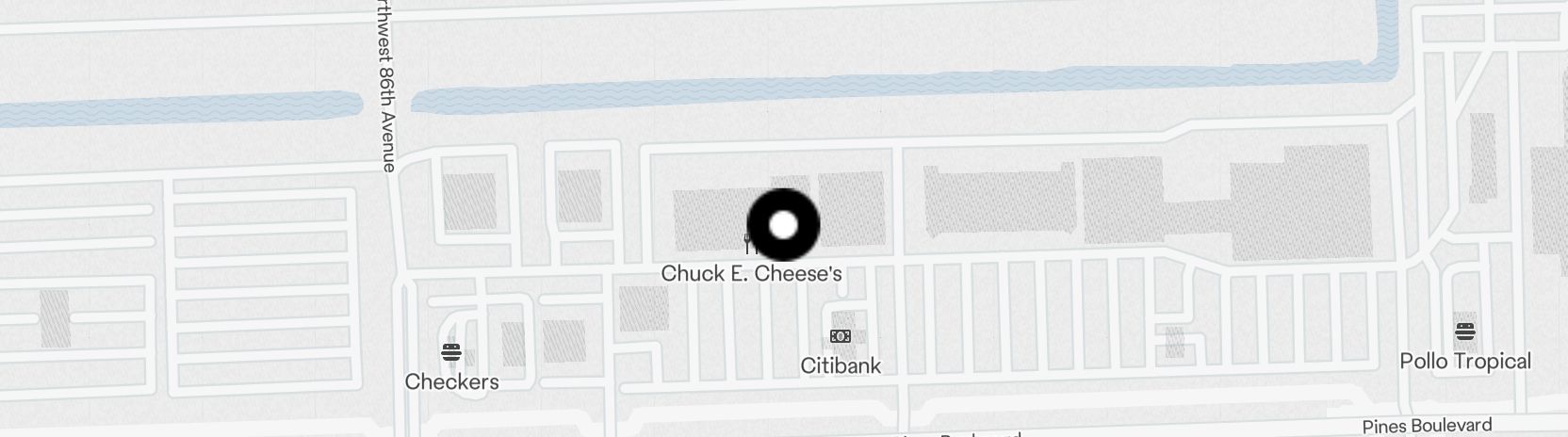Select the Pollo Tropical map marker
This screenshot has height=437, width=1568.
pyautogui.click(x=1464, y=332)
